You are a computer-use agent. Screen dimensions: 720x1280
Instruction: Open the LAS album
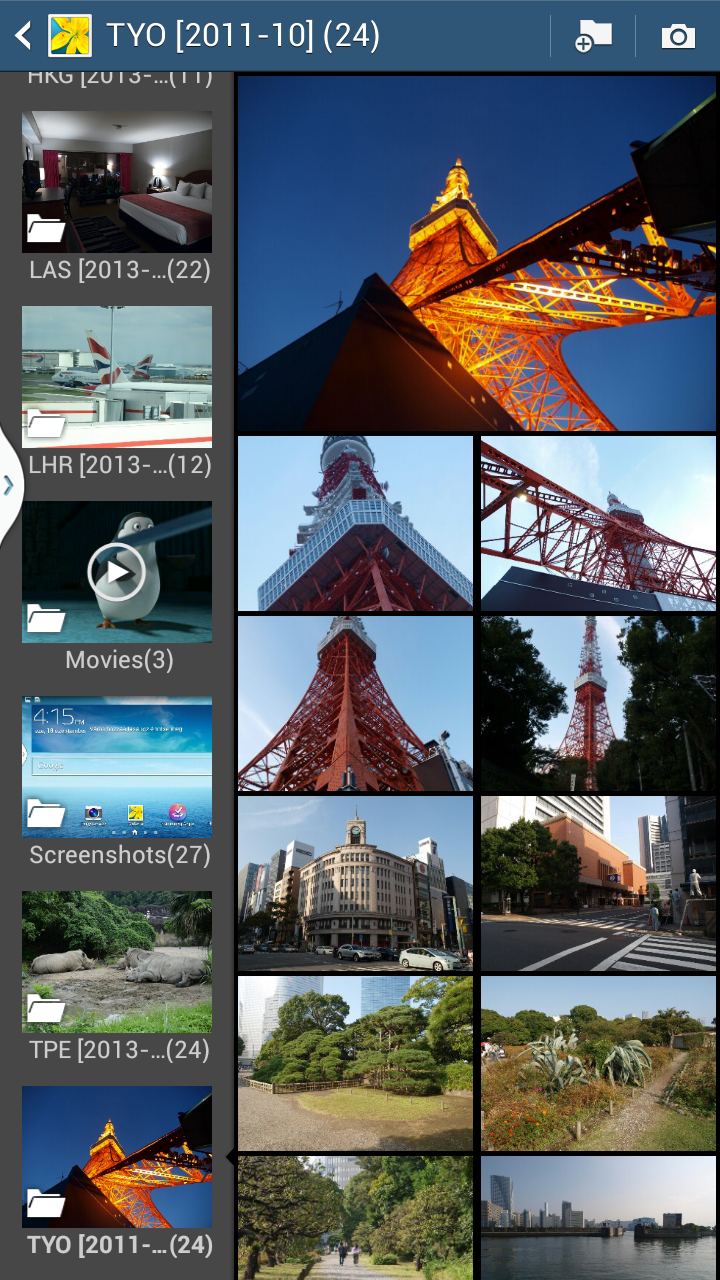coord(117,182)
